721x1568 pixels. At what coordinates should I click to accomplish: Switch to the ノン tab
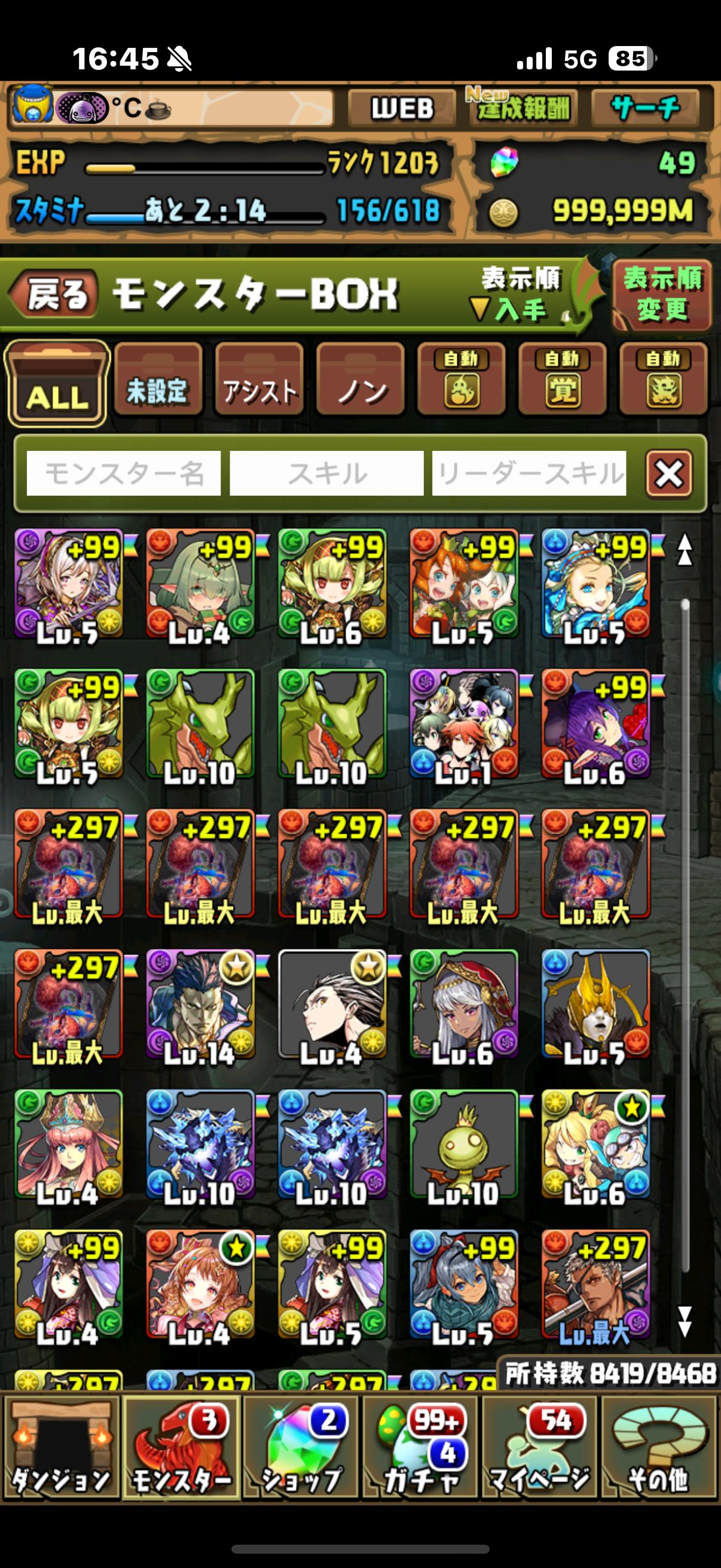pos(360,380)
